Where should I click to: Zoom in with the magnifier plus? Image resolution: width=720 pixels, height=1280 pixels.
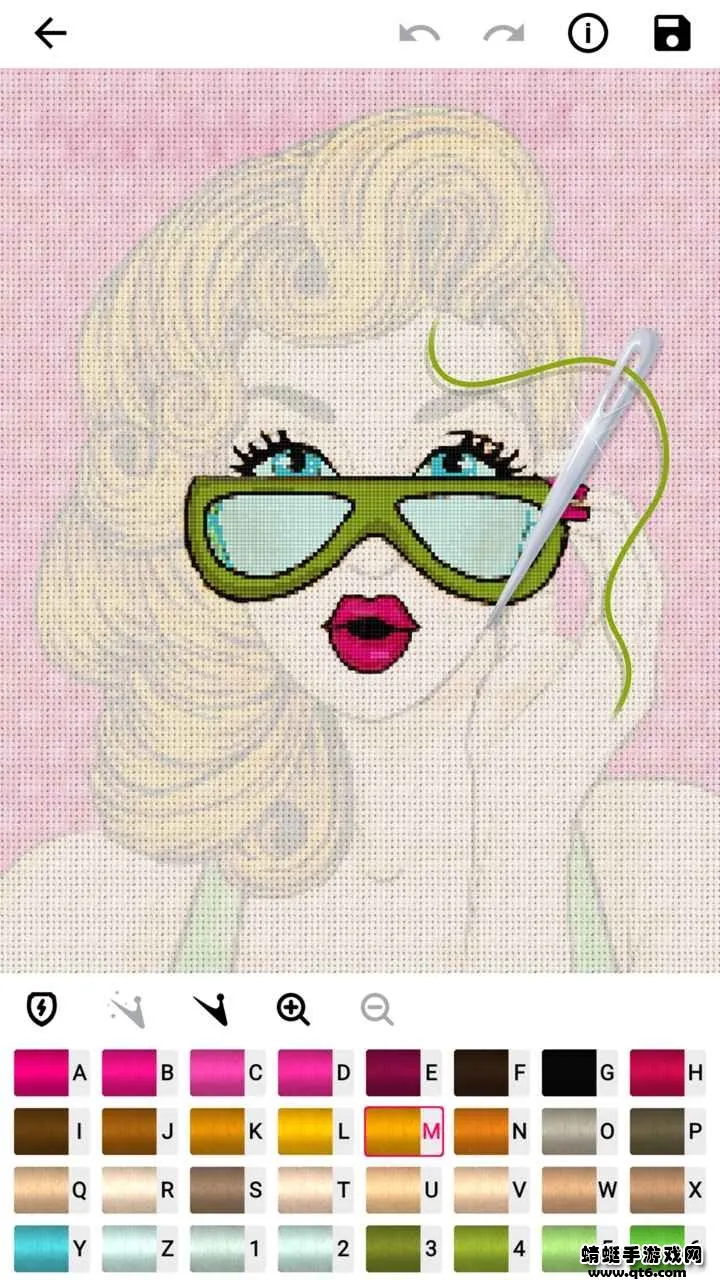[x=293, y=1010]
